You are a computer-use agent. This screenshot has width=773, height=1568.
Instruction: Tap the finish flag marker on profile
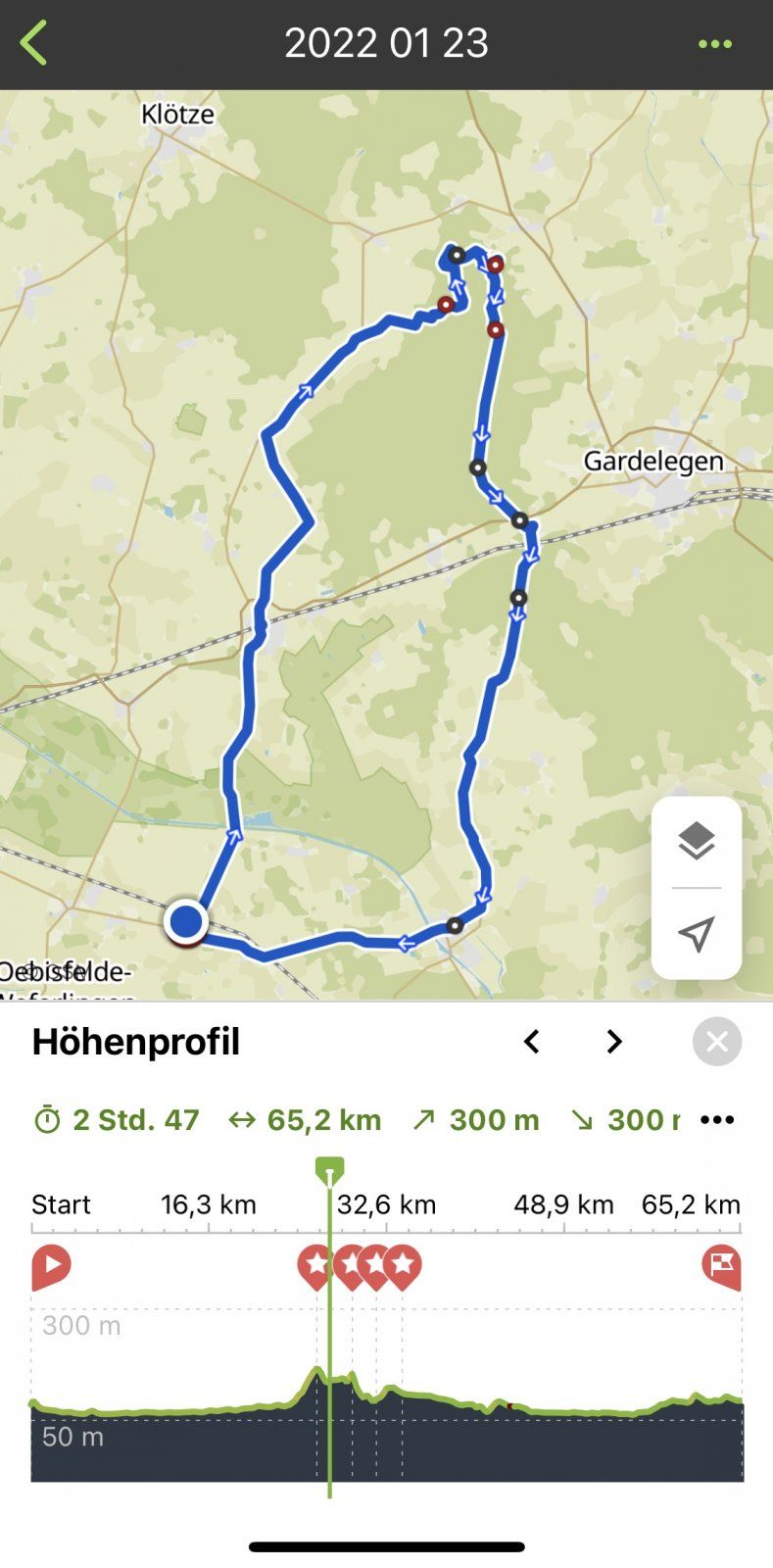click(x=721, y=1267)
